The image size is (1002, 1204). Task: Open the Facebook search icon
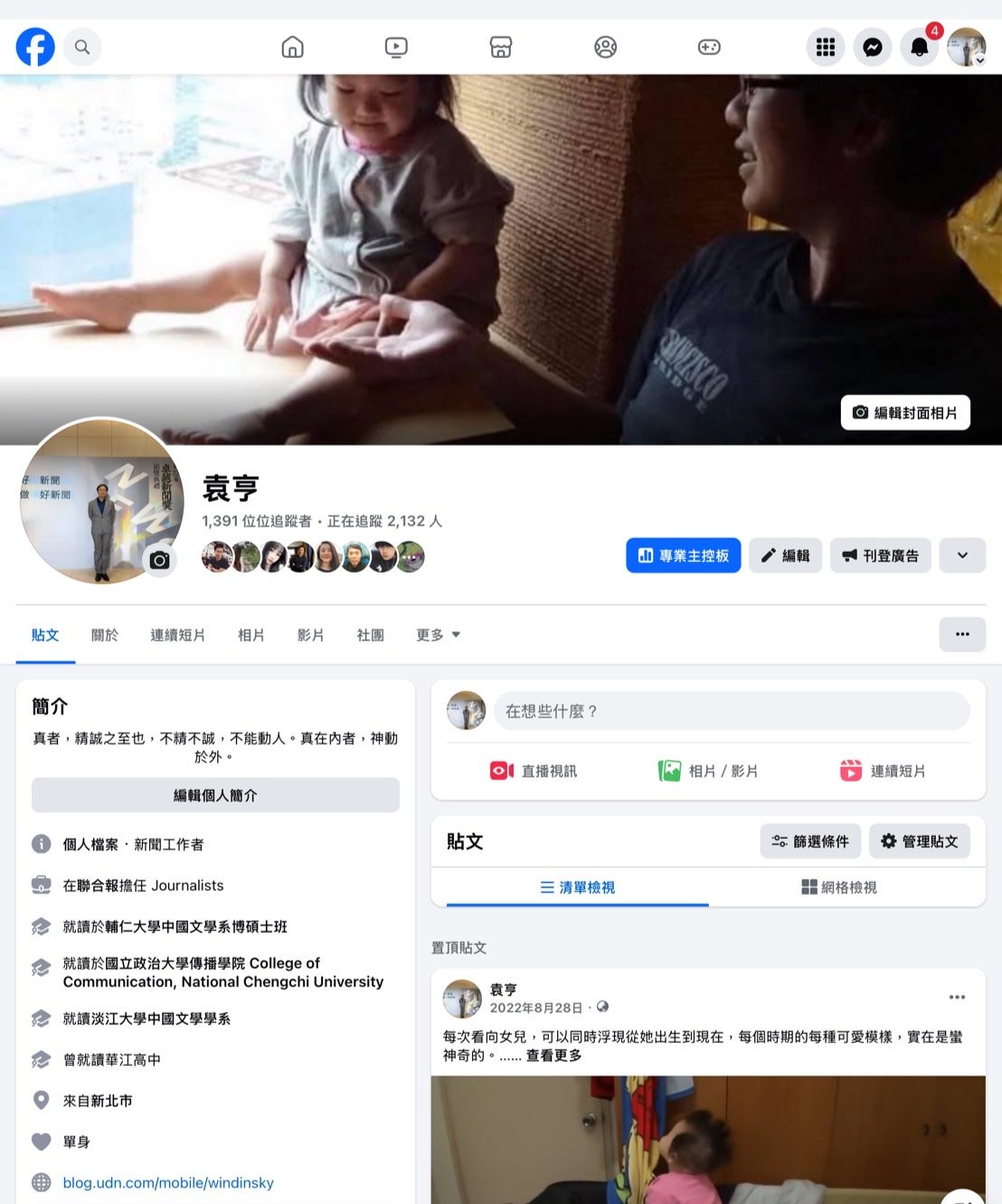(x=82, y=47)
